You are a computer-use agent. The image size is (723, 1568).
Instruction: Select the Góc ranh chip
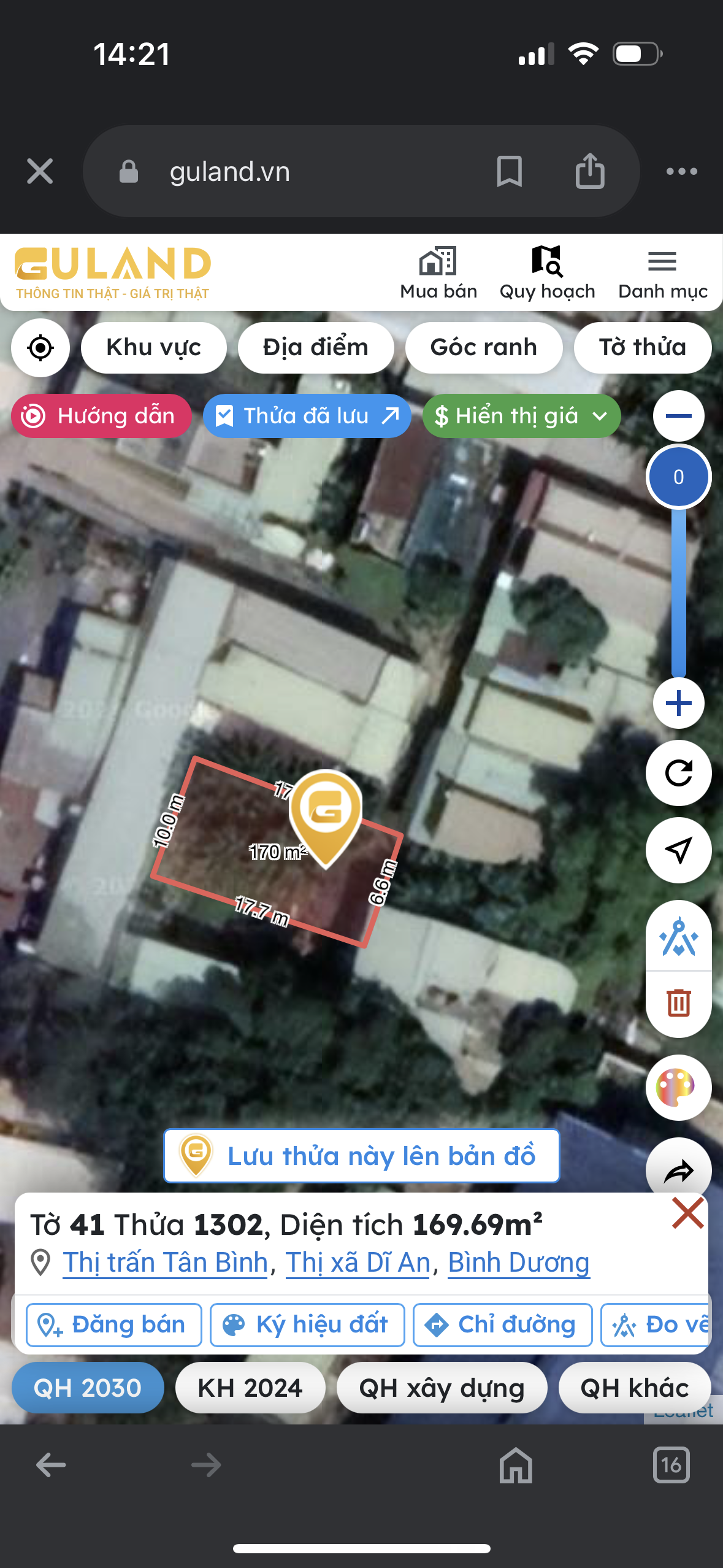[x=484, y=348]
